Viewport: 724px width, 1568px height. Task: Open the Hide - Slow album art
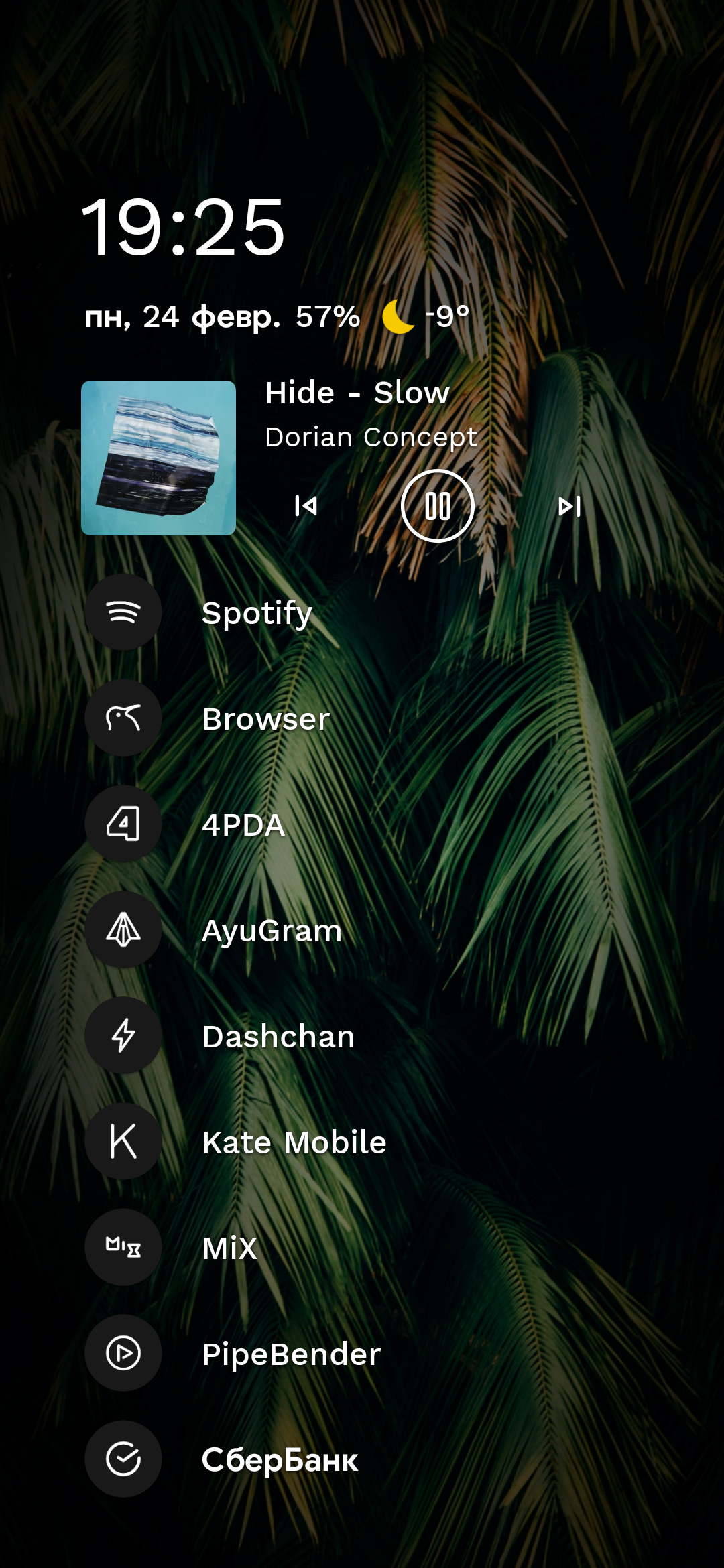158,458
